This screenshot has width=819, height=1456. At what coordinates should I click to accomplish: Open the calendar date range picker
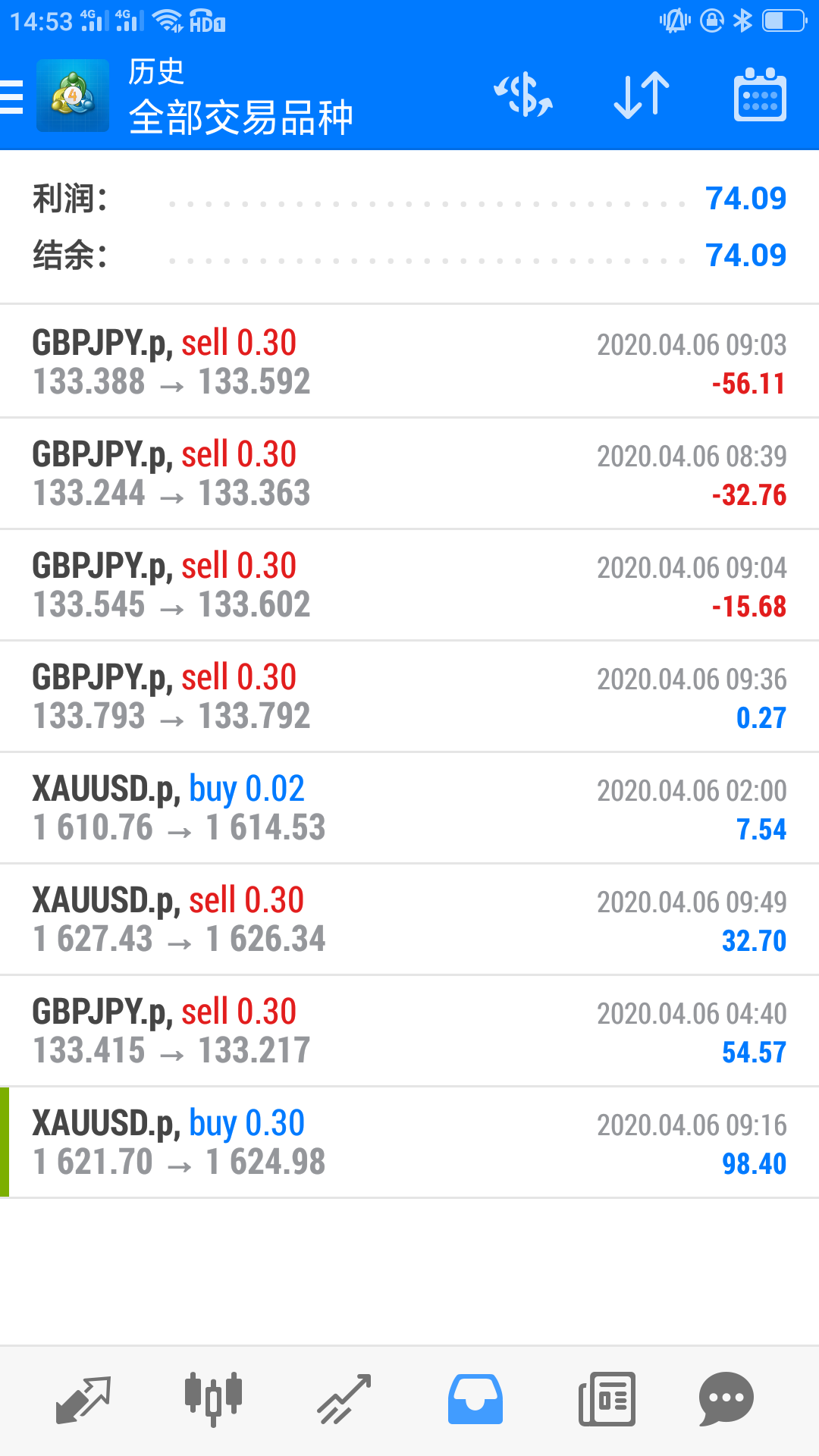(760, 96)
